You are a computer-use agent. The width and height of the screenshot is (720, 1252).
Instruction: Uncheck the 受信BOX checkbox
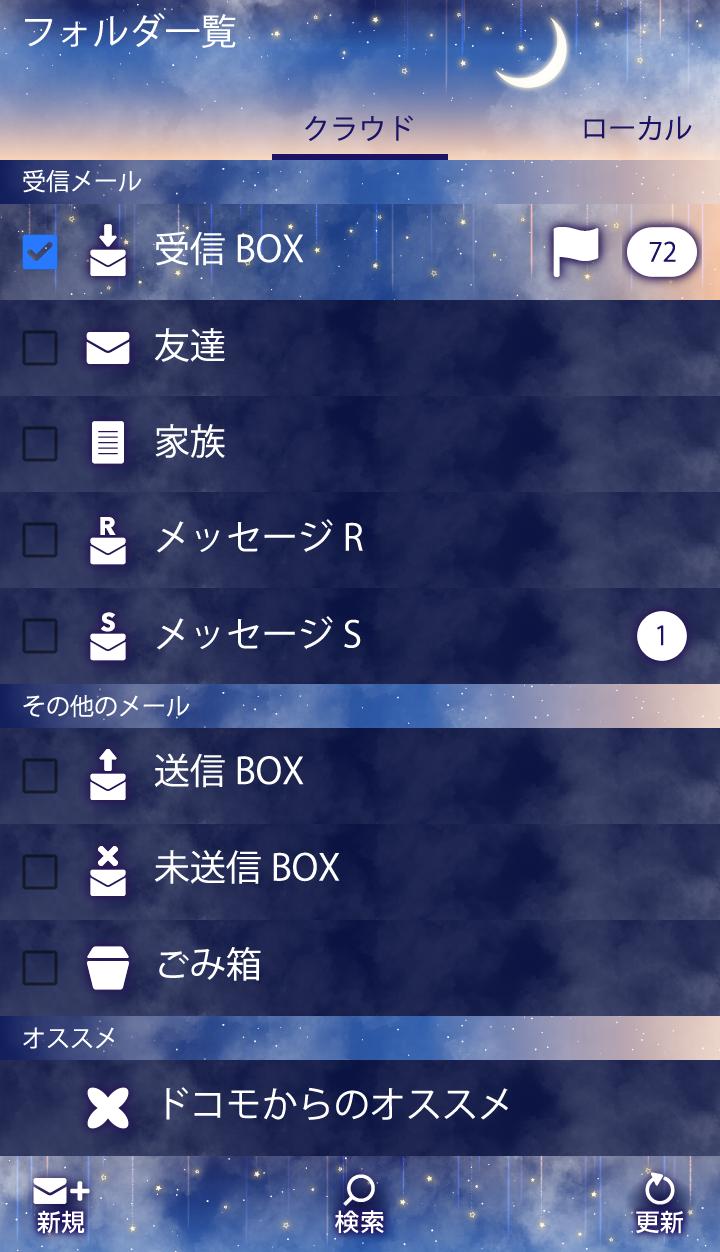[x=40, y=252]
